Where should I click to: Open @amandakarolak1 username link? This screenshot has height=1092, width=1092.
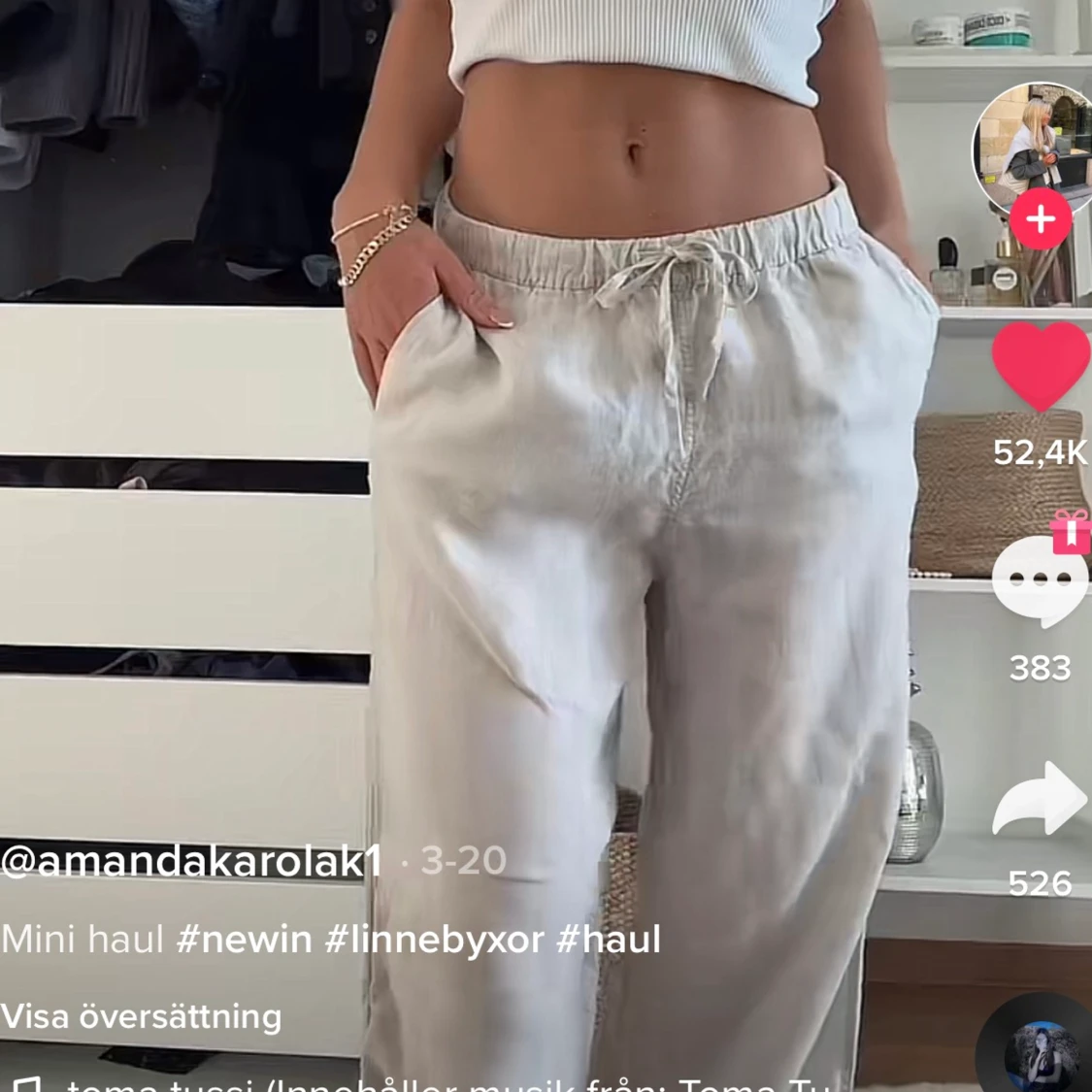tap(191, 861)
